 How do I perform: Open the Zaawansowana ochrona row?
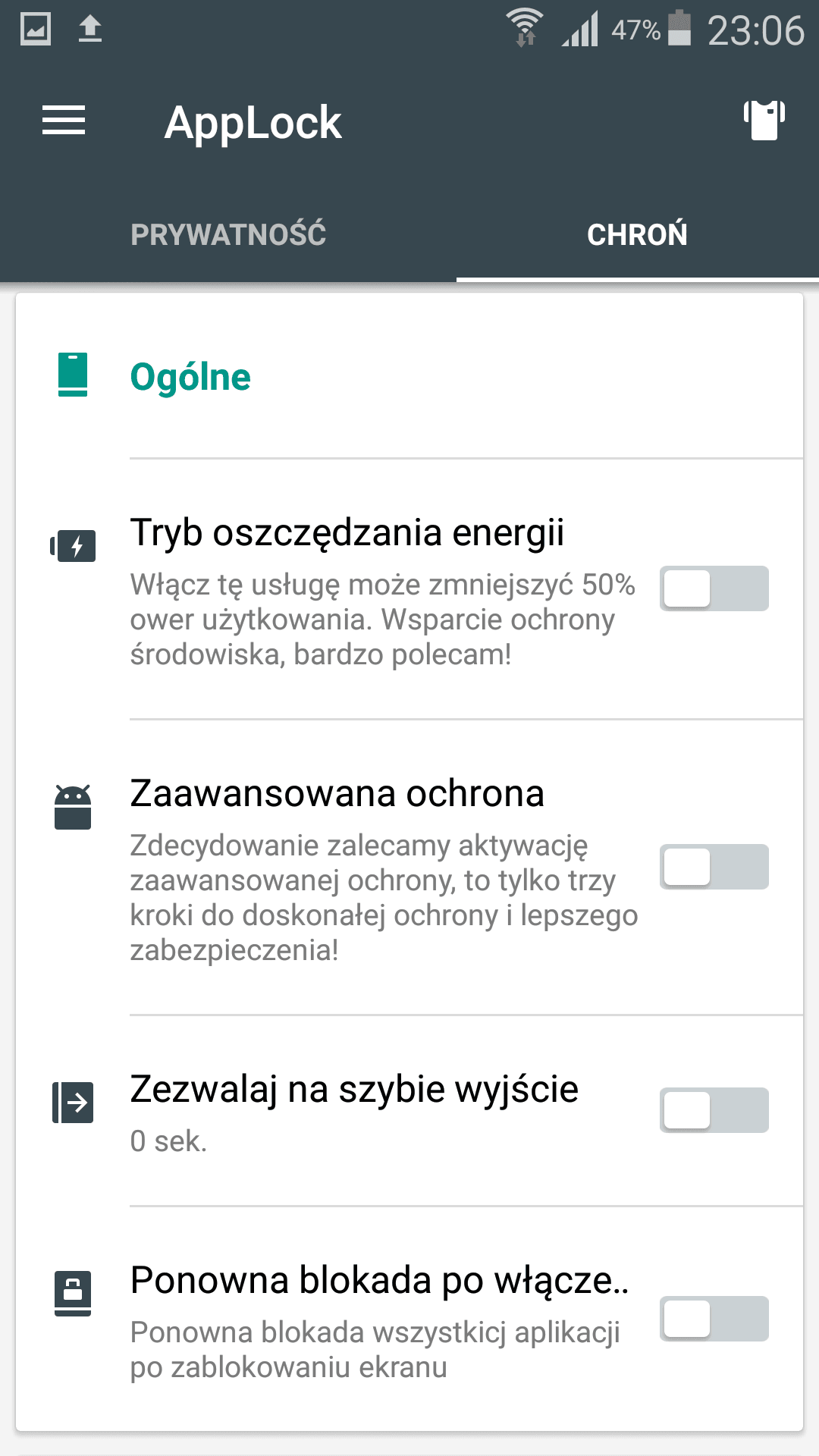point(409,868)
